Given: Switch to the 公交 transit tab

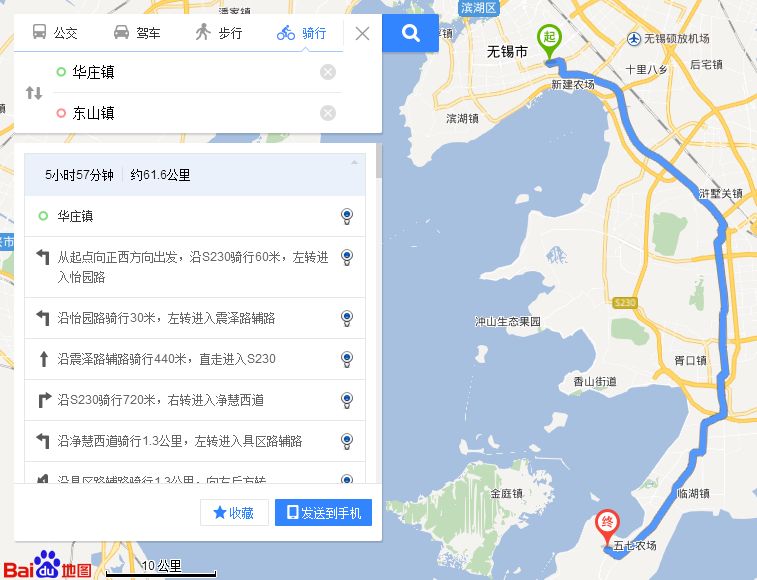Looking at the screenshot, I should click(x=55, y=33).
